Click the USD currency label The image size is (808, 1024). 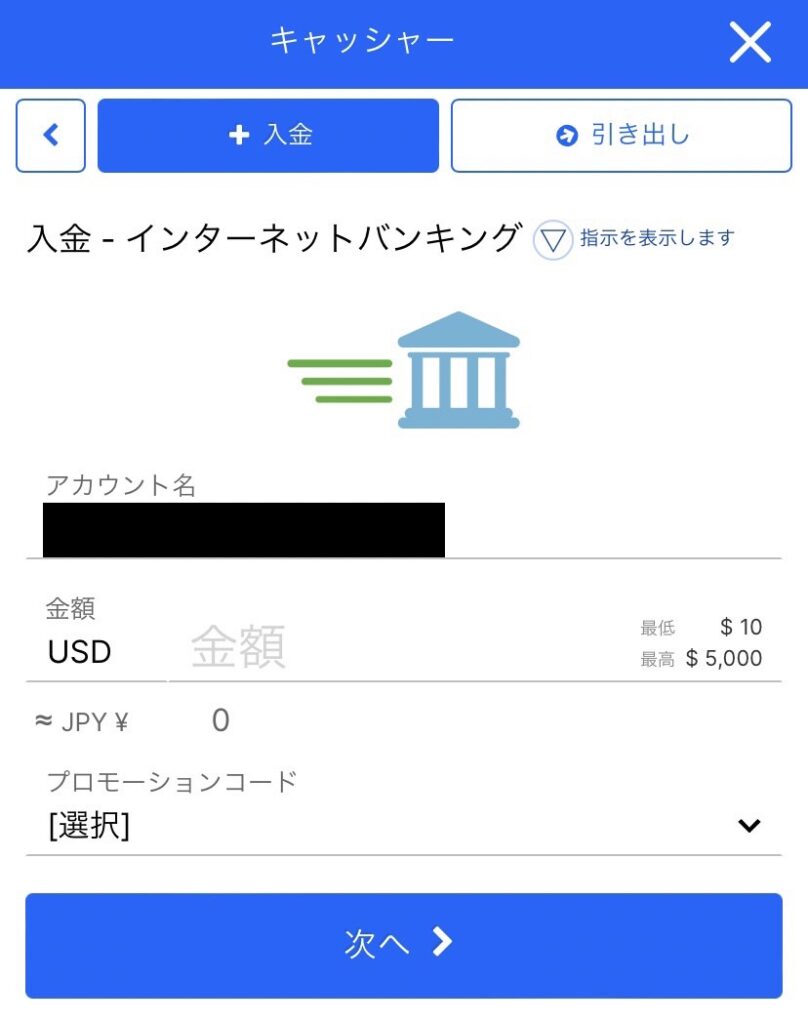(77, 652)
